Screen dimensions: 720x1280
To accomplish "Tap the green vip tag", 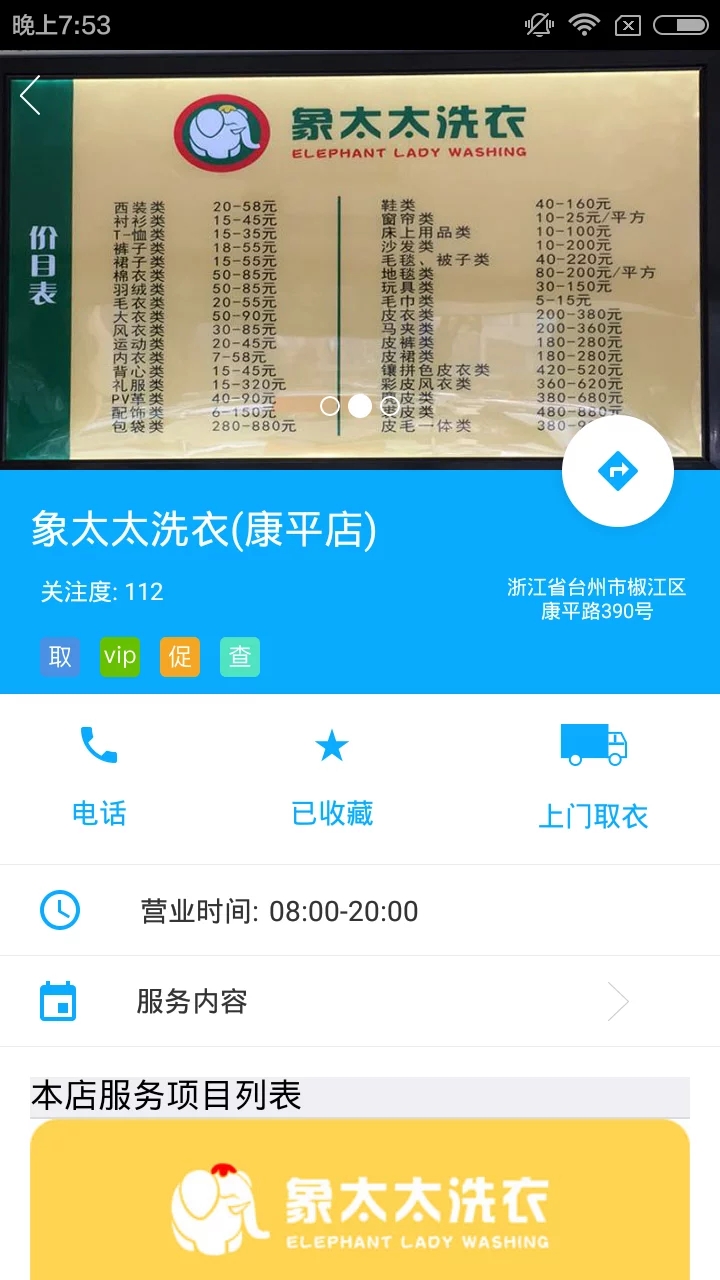I will point(120,657).
